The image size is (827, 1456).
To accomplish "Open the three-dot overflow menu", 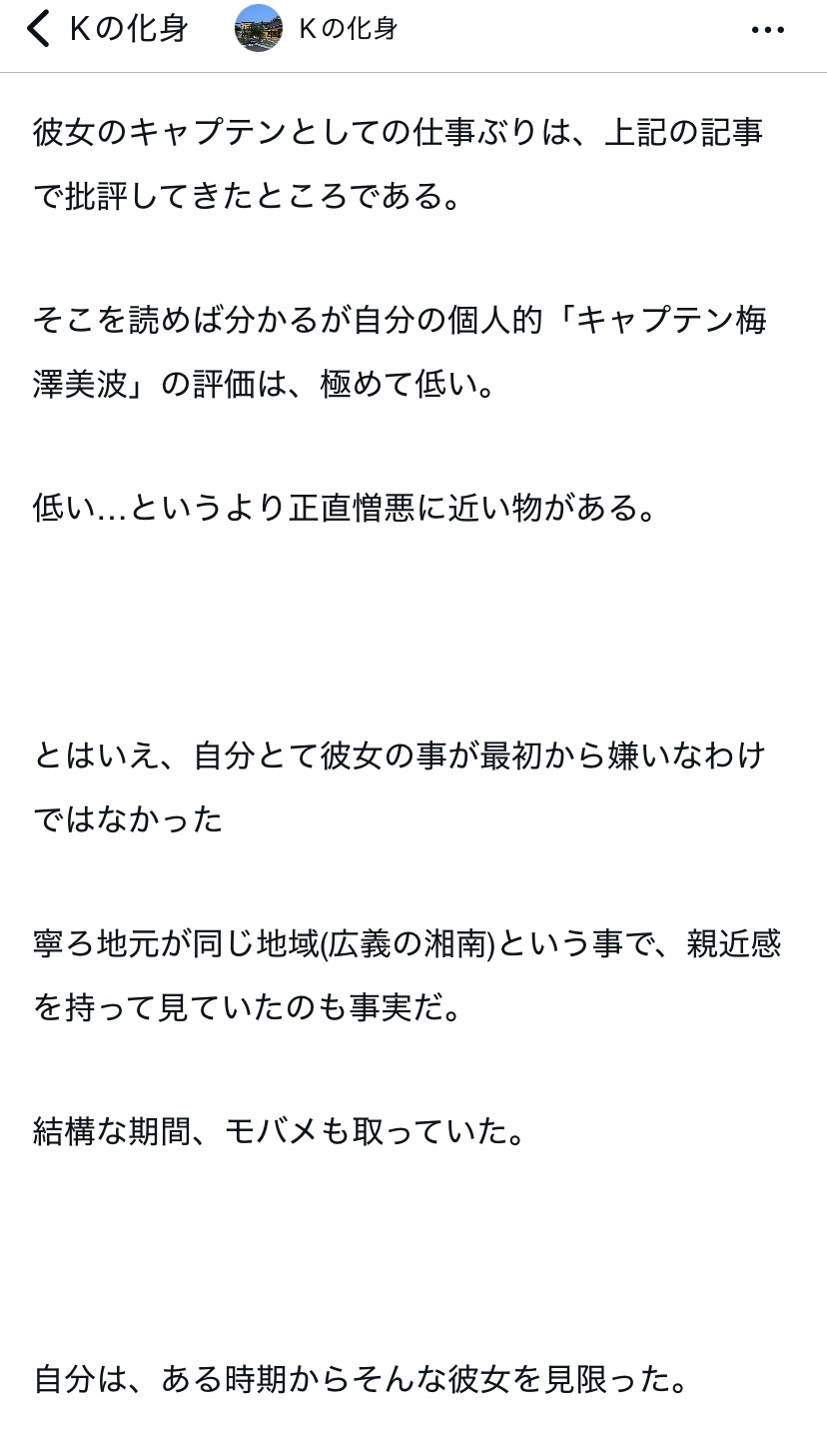I will coord(767,30).
